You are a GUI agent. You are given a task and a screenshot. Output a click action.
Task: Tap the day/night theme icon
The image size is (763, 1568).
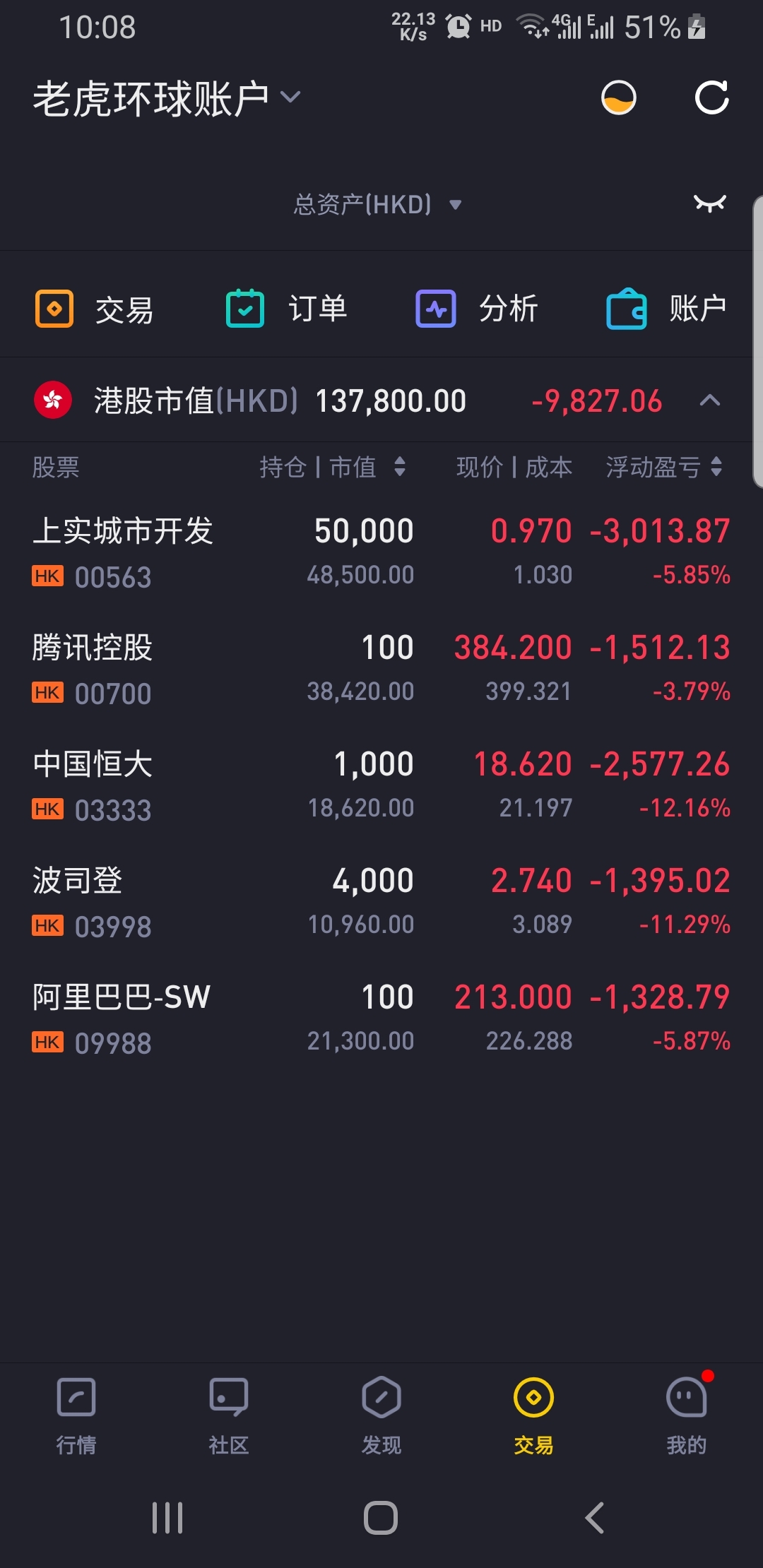click(x=618, y=97)
